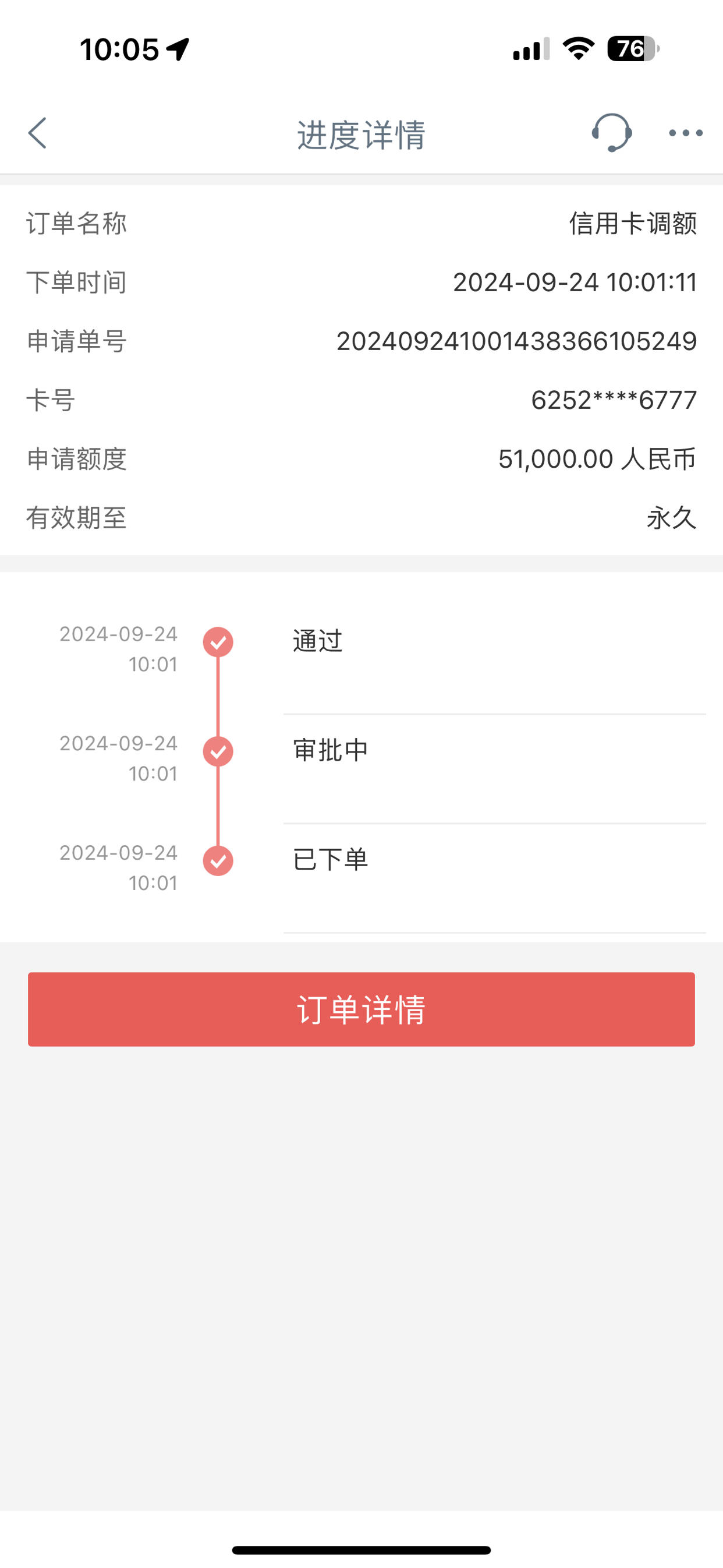Tap the 已下单 step checkmark icon
The height and width of the screenshot is (1568, 723).
(x=218, y=860)
